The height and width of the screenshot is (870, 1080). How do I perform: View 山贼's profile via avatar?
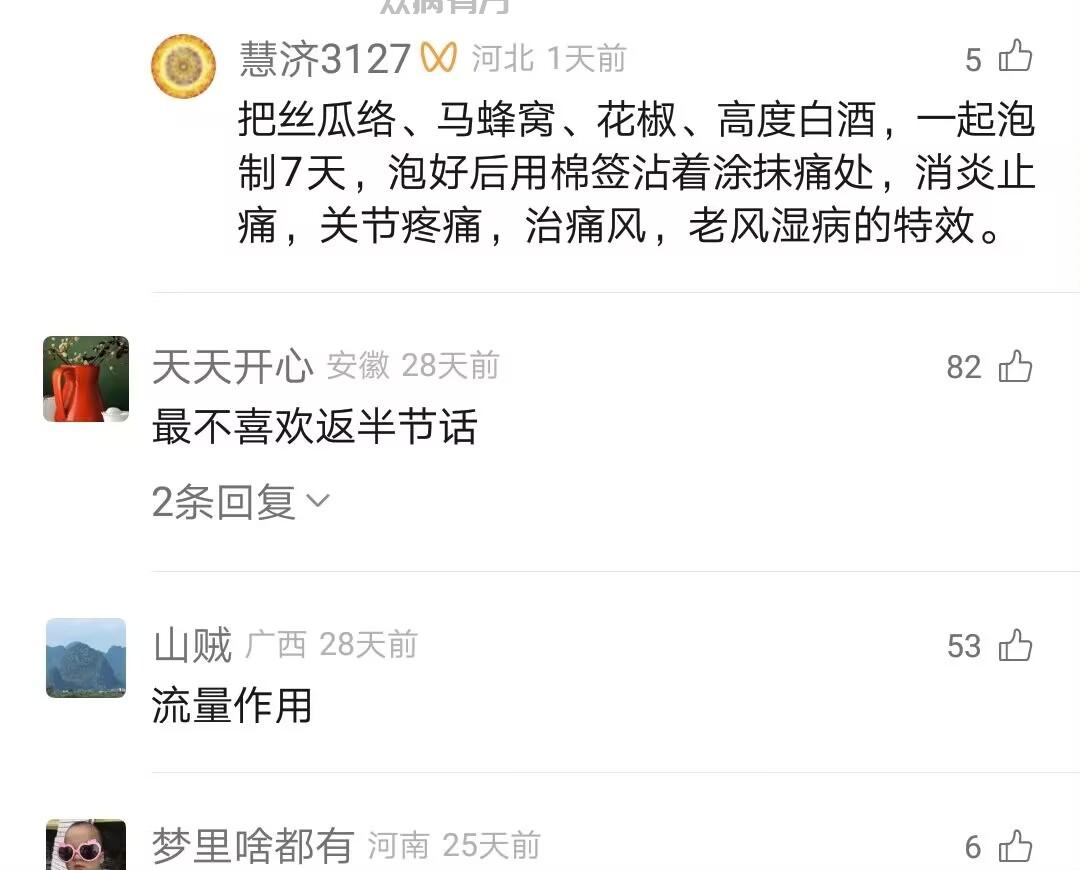[x=86, y=657]
